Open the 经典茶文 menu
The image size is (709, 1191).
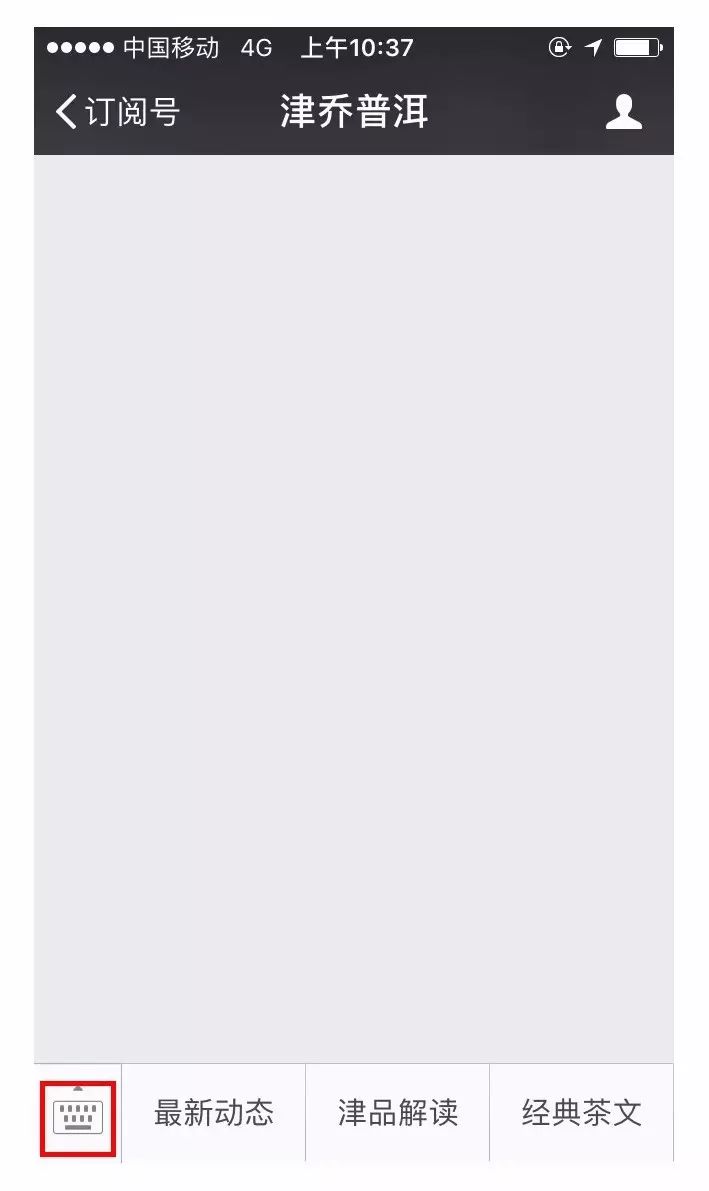point(581,1113)
